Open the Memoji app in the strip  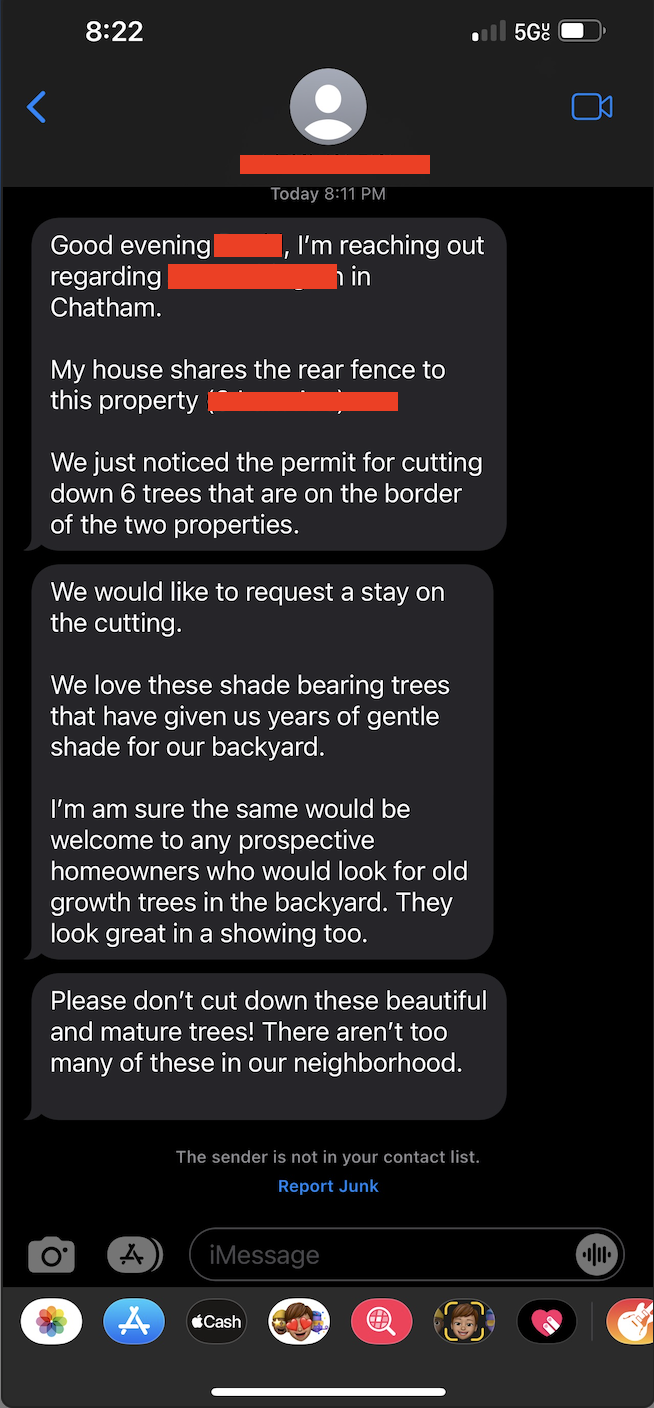click(x=464, y=1322)
